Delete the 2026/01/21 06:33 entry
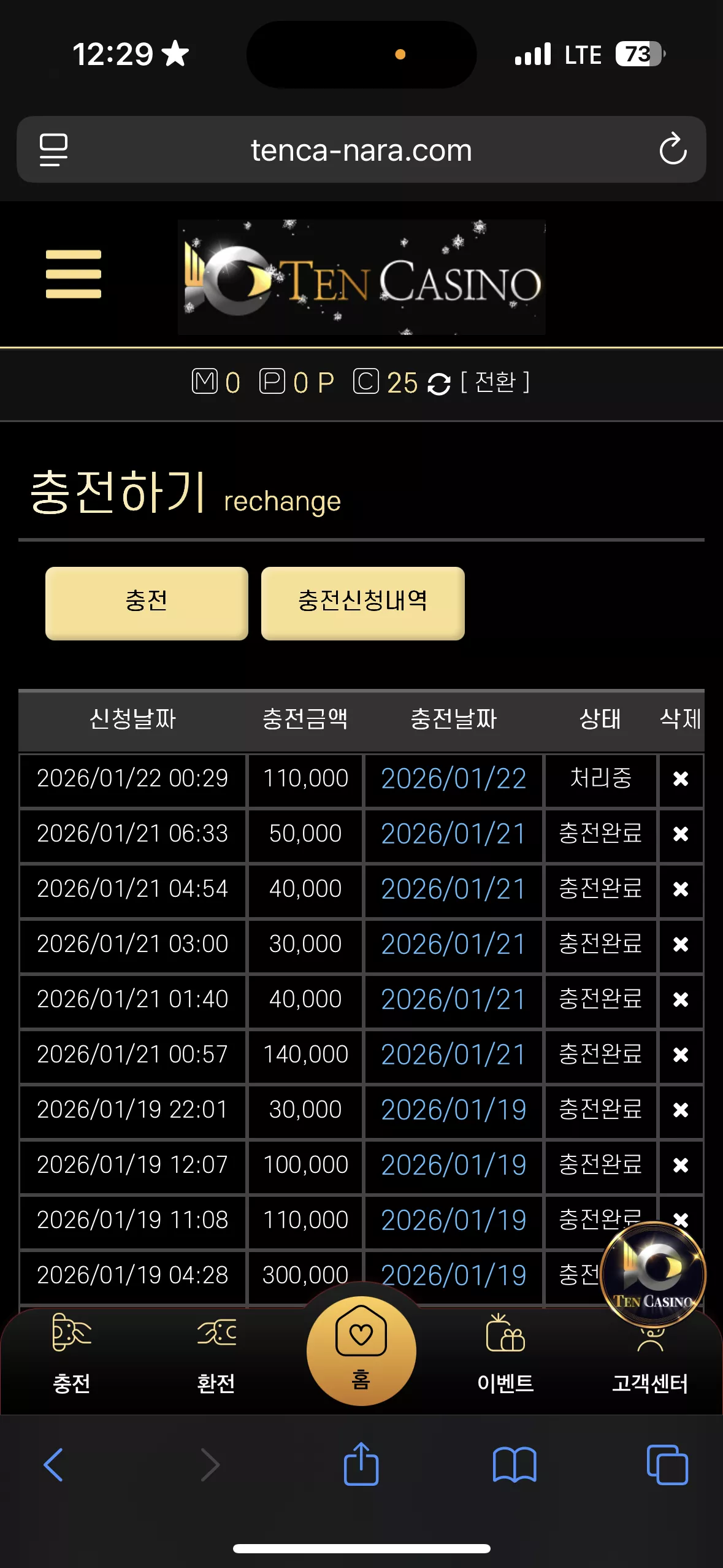 681,834
